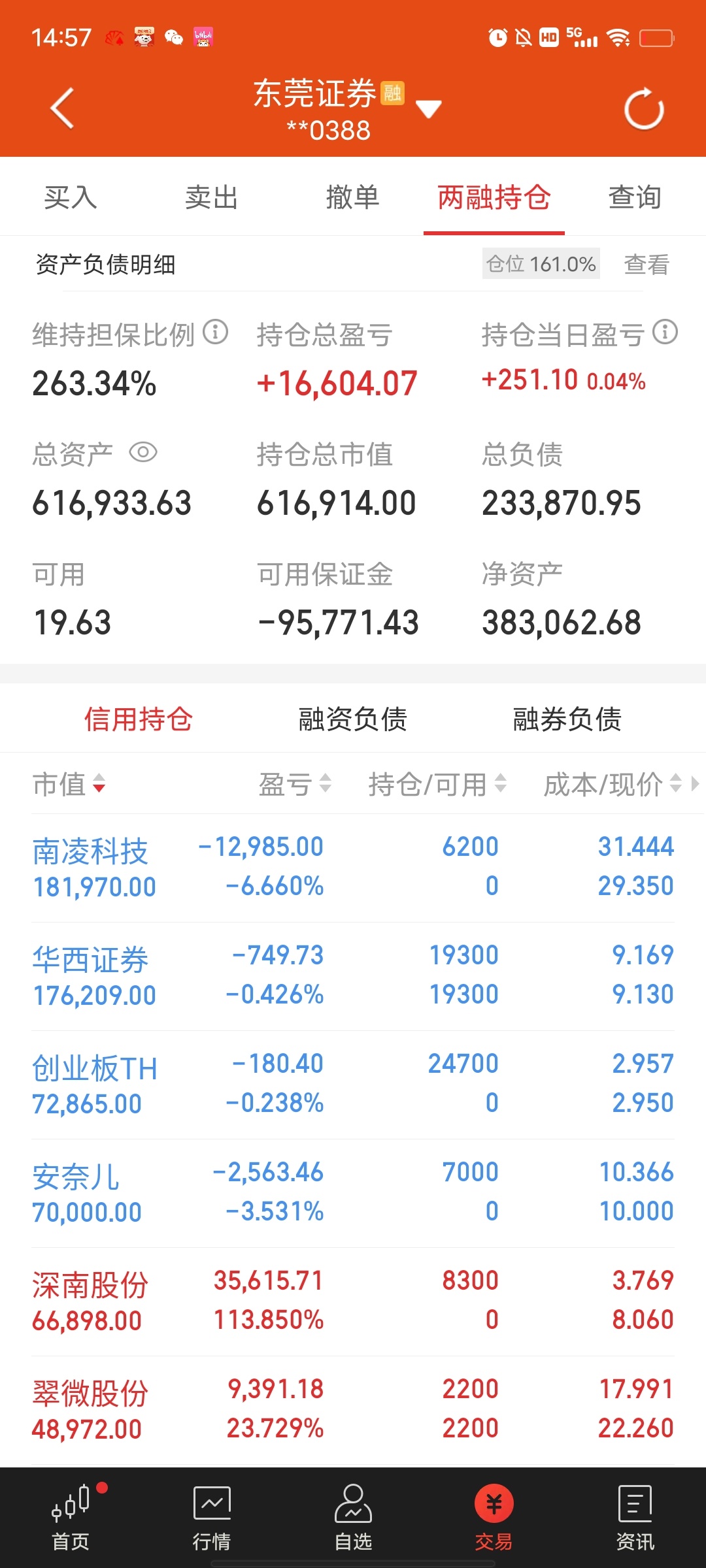Refresh the account data

[644, 108]
